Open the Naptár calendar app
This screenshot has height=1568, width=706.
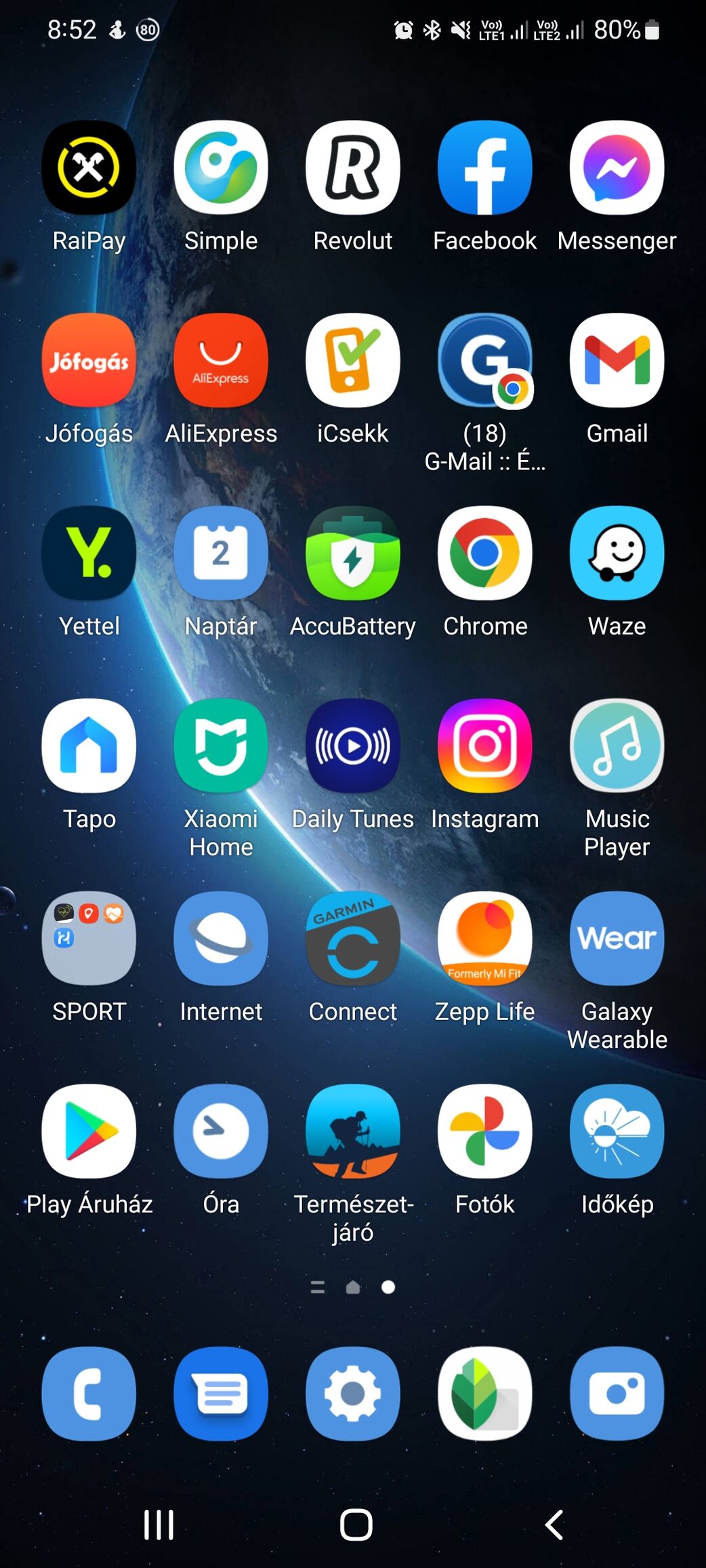(x=221, y=553)
